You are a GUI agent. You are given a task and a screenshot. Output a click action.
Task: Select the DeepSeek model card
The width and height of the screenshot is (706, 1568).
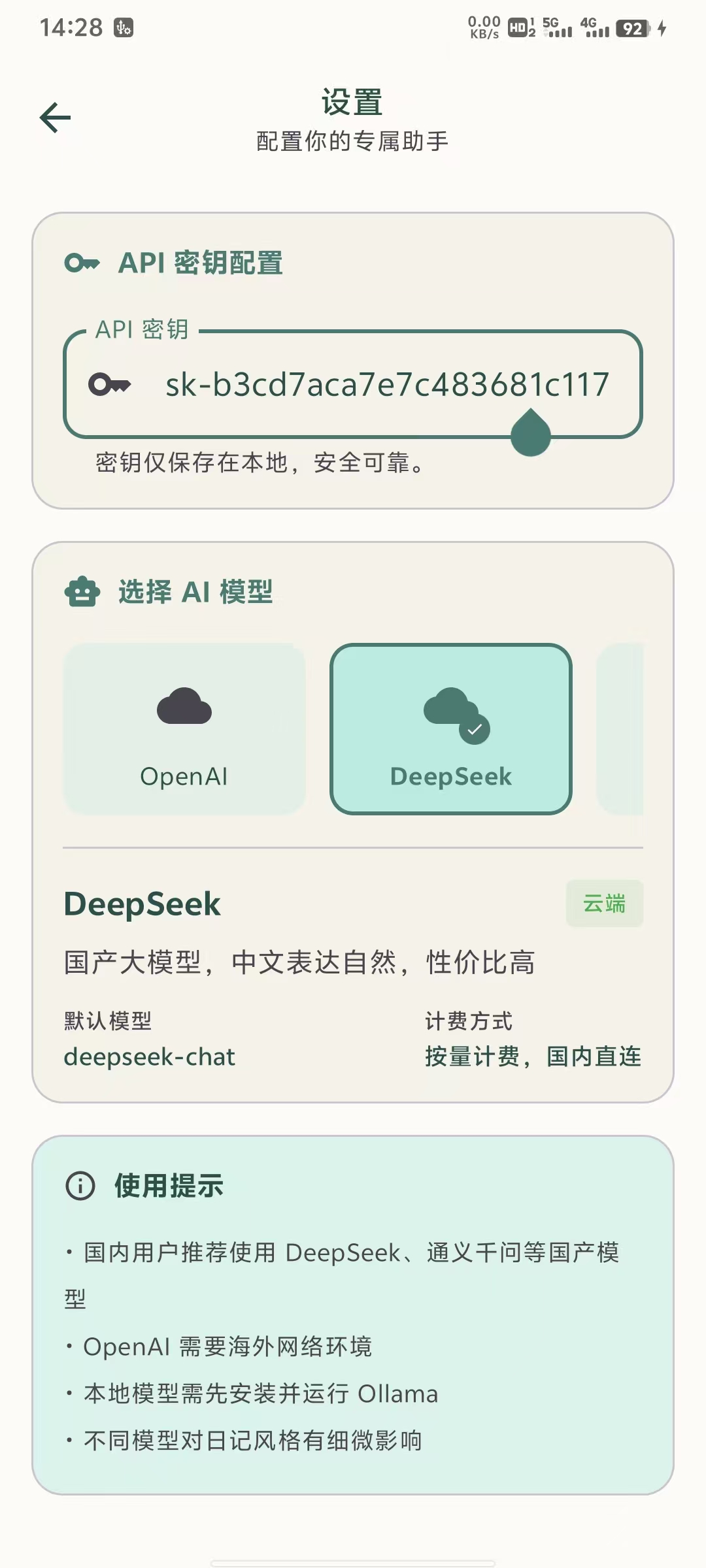coord(451,729)
